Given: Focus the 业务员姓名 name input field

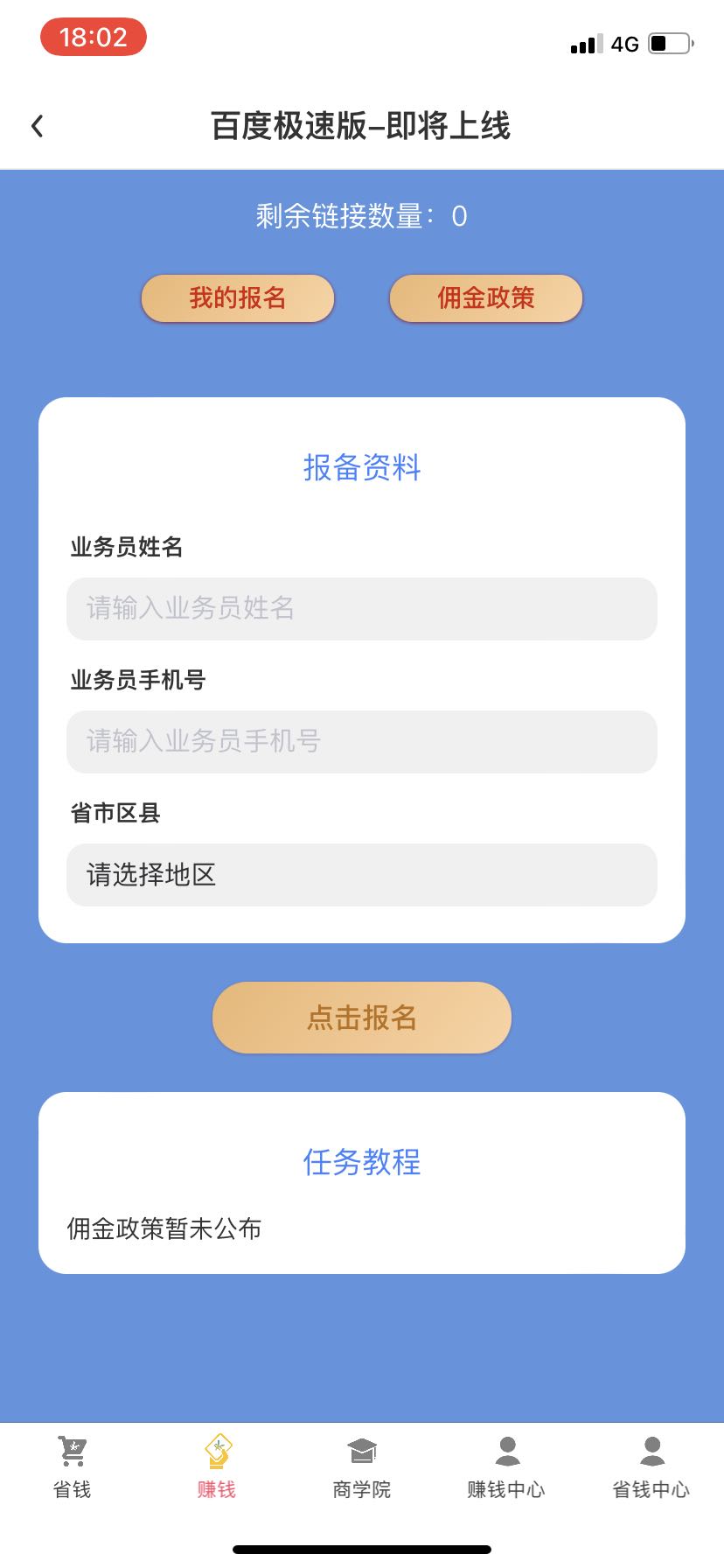Looking at the screenshot, I should pos(361,608).
